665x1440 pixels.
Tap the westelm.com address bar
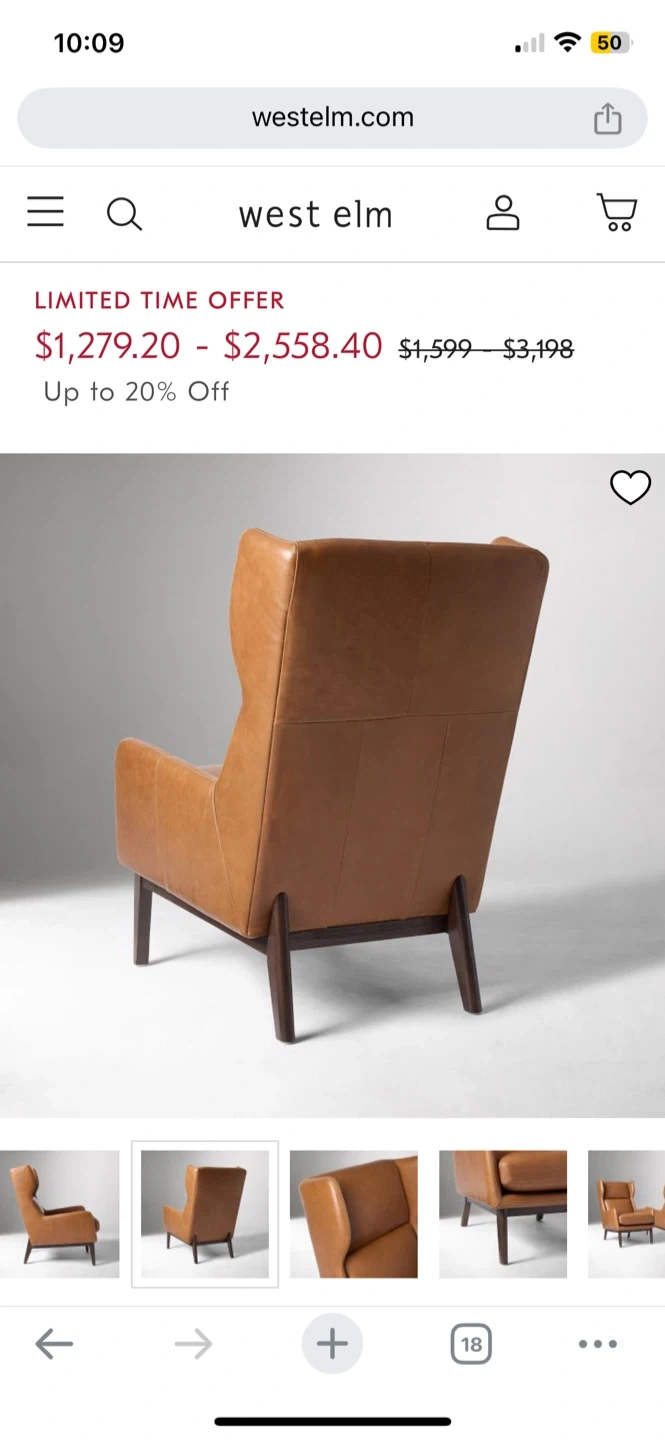[x=332, y=118]
